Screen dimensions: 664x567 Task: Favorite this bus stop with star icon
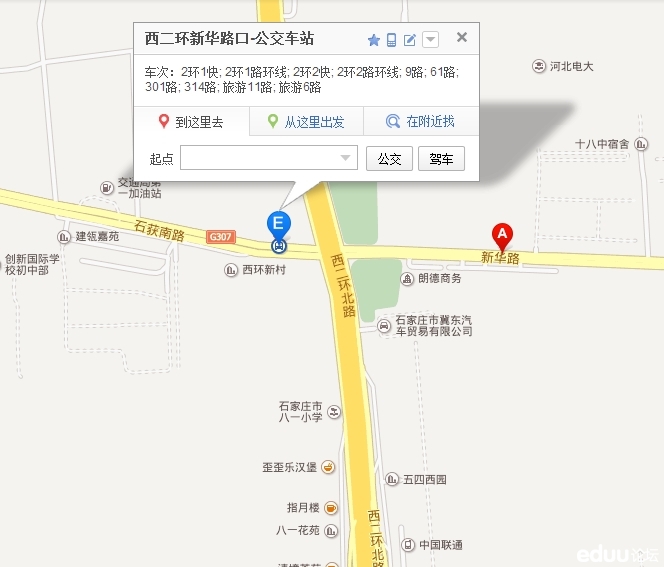[x=374, y=40]
